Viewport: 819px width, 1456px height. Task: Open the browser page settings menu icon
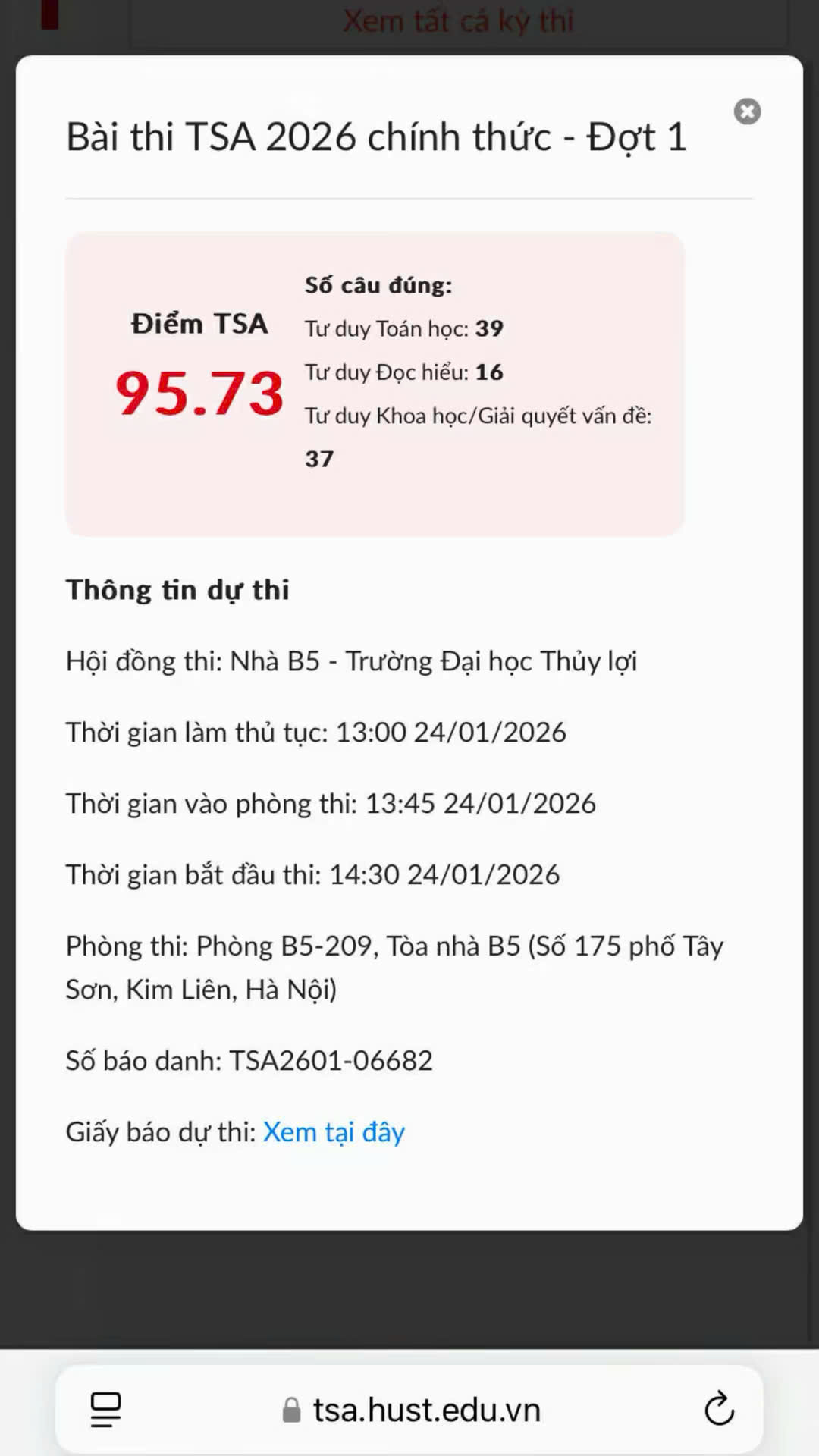tap(105, 1410)
